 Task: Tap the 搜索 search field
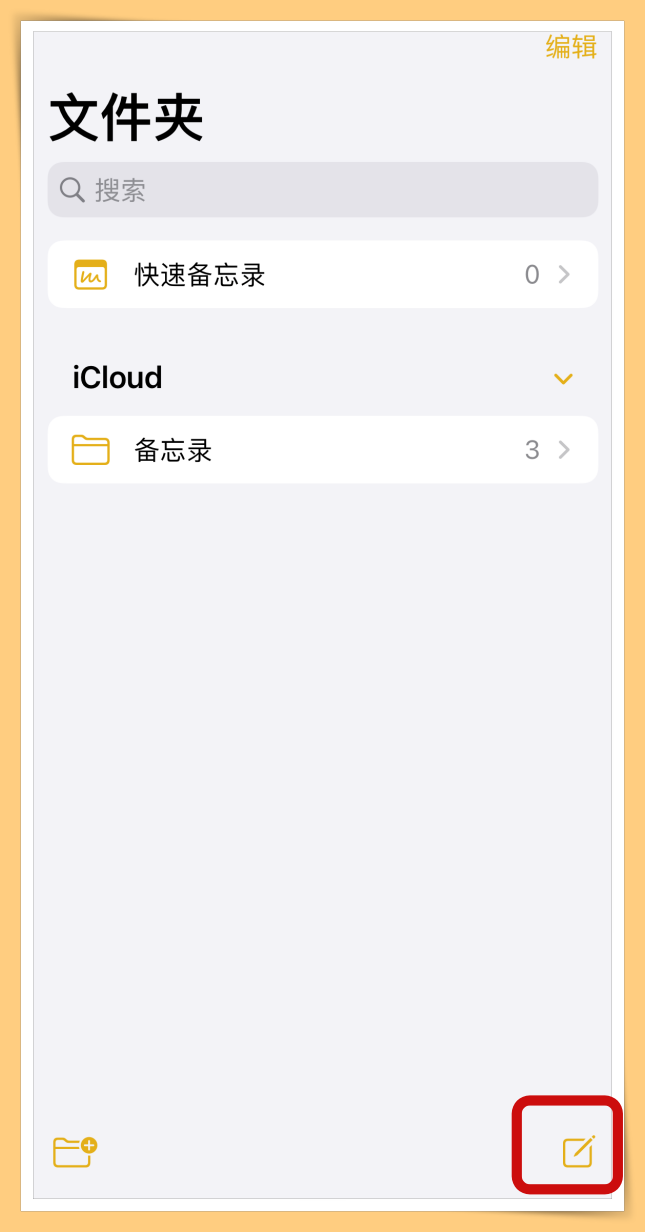pos(322,190)
